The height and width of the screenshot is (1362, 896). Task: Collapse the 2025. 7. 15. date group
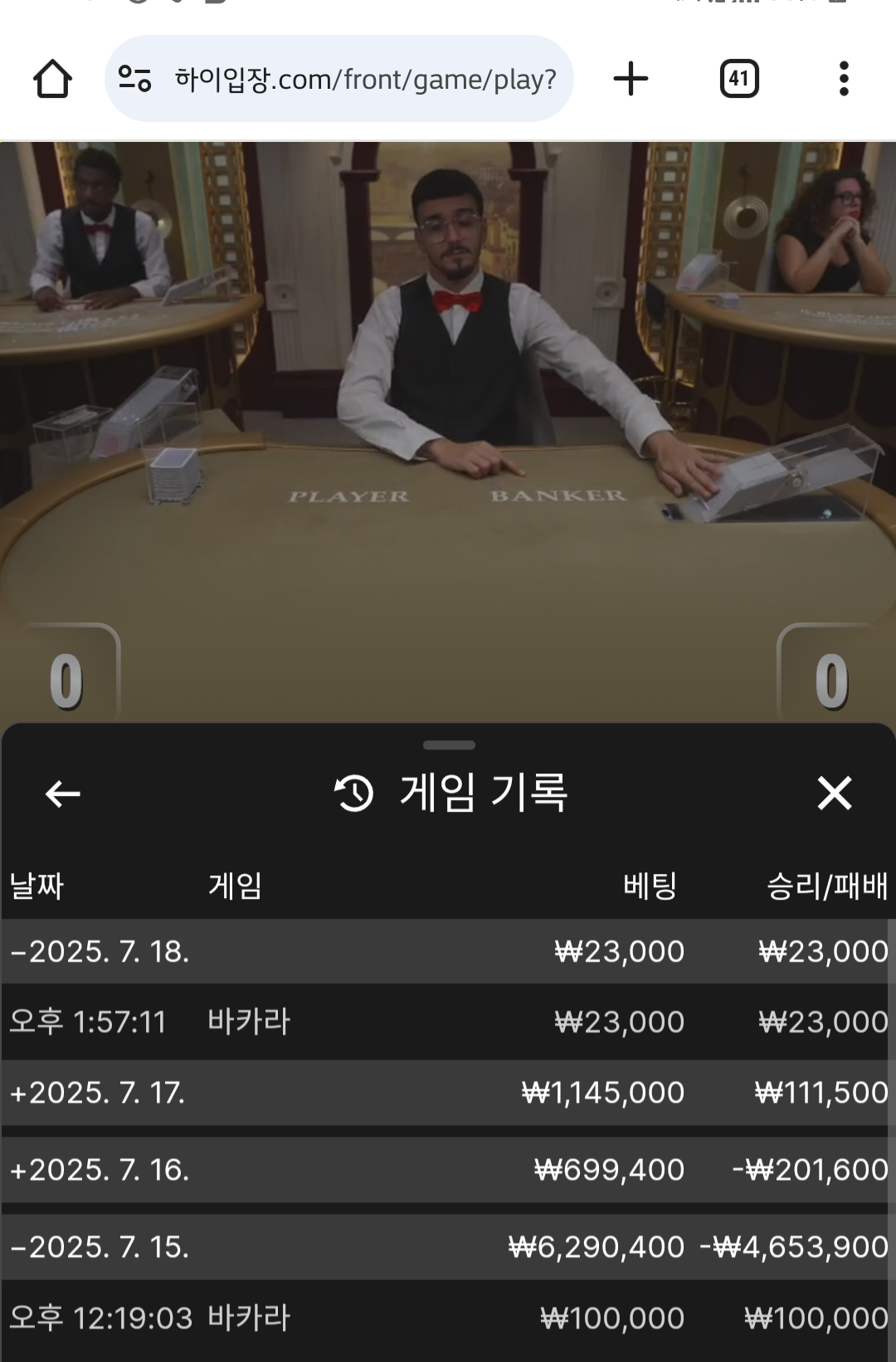pyautogui.click(x=100, y=1247)
